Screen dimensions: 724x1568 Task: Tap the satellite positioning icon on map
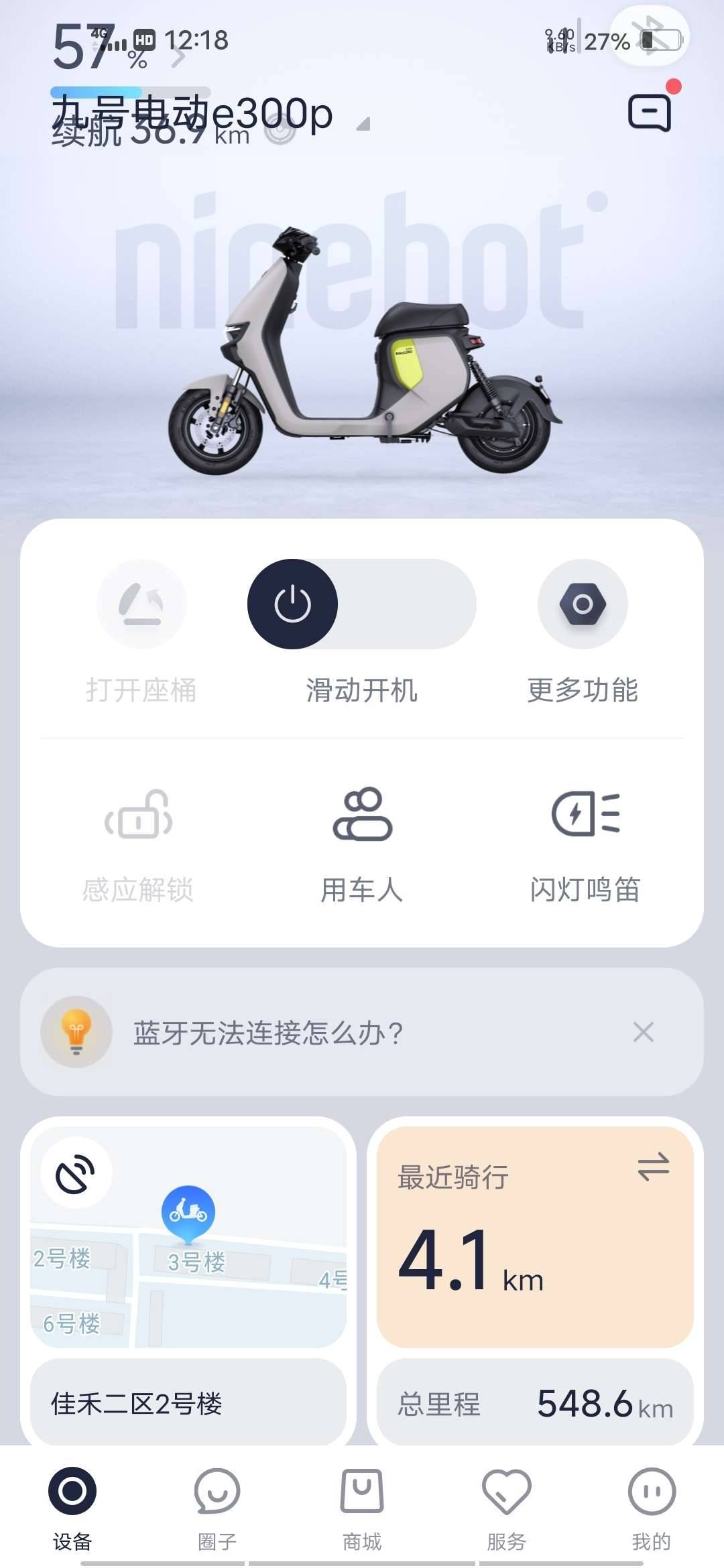[76, 1174]
